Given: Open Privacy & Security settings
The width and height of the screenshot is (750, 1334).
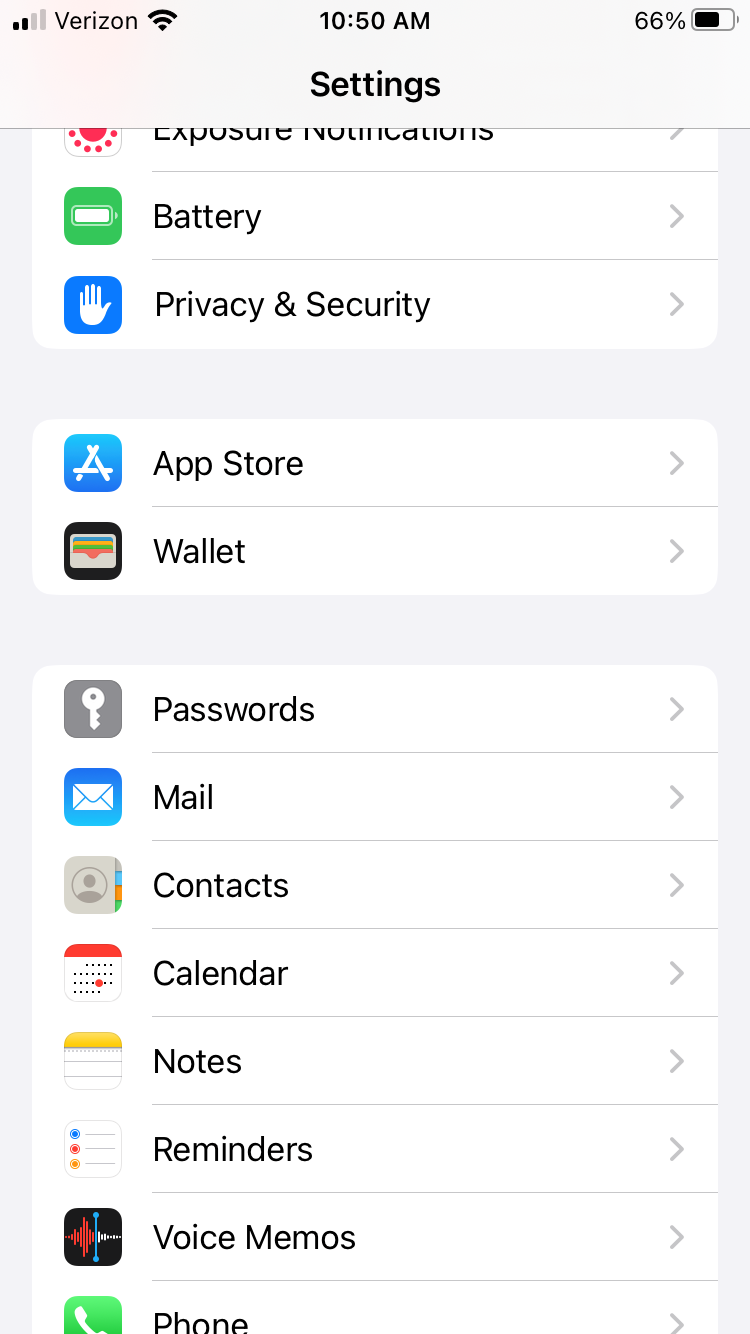Looking at the screenshot, I should (x=374, y=304).
